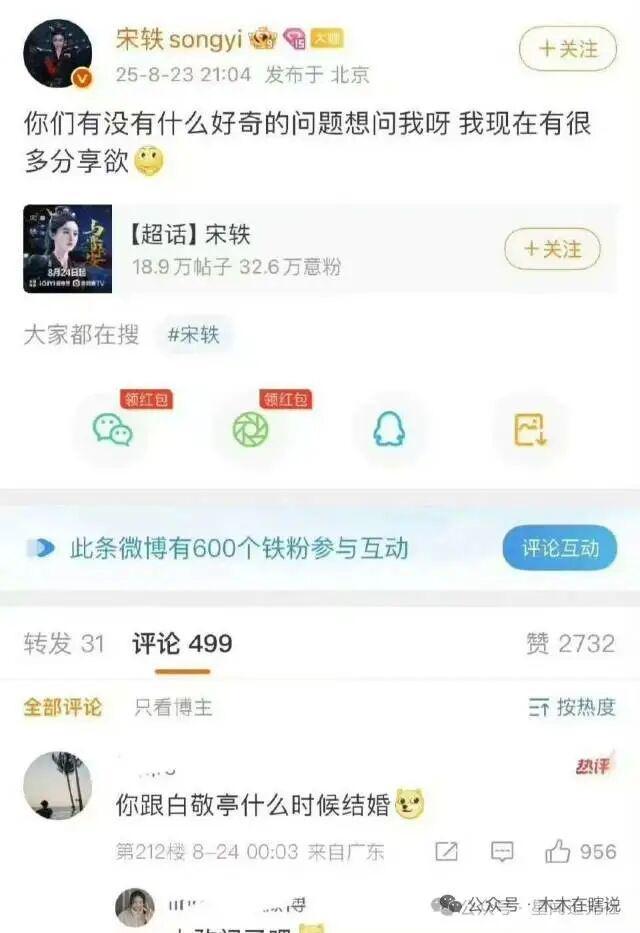Viewport: 640px width, 933px height.
Task: Share the post to WeChat Moments
Action: click(x=250, y=429)
